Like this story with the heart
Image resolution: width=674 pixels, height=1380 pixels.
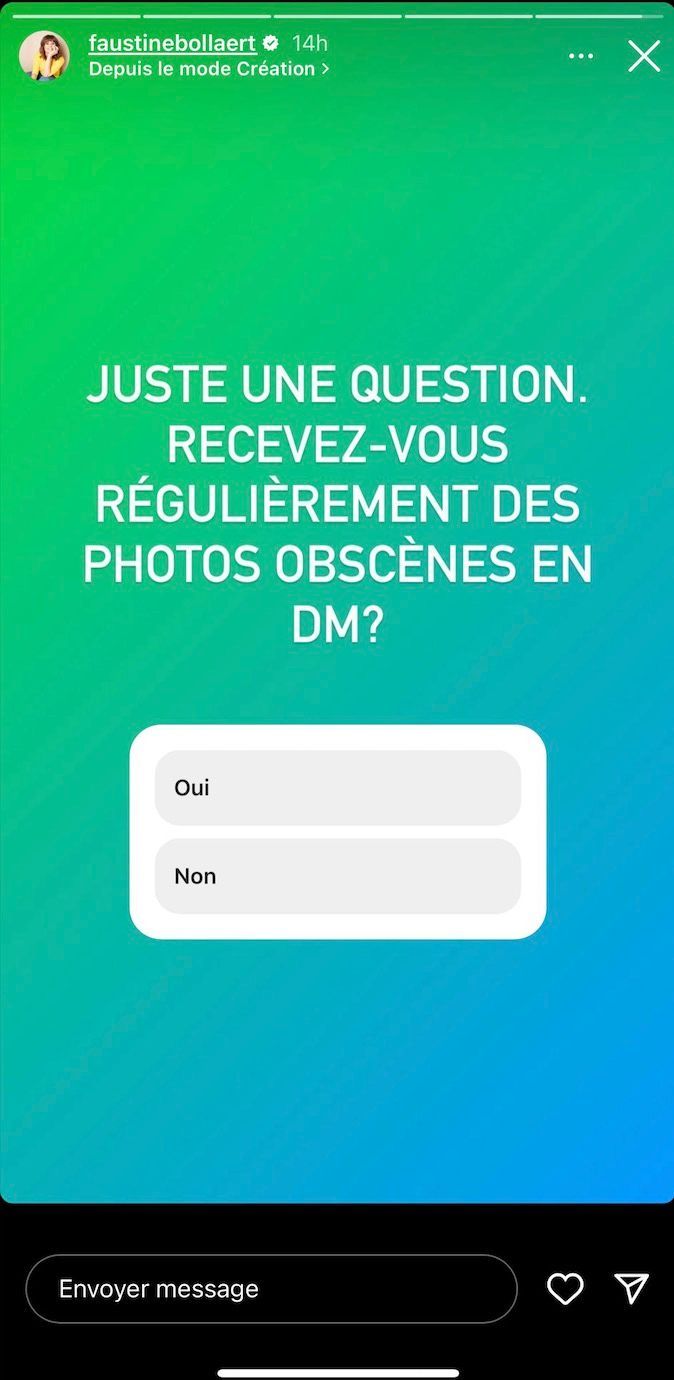click(565, 1289)
